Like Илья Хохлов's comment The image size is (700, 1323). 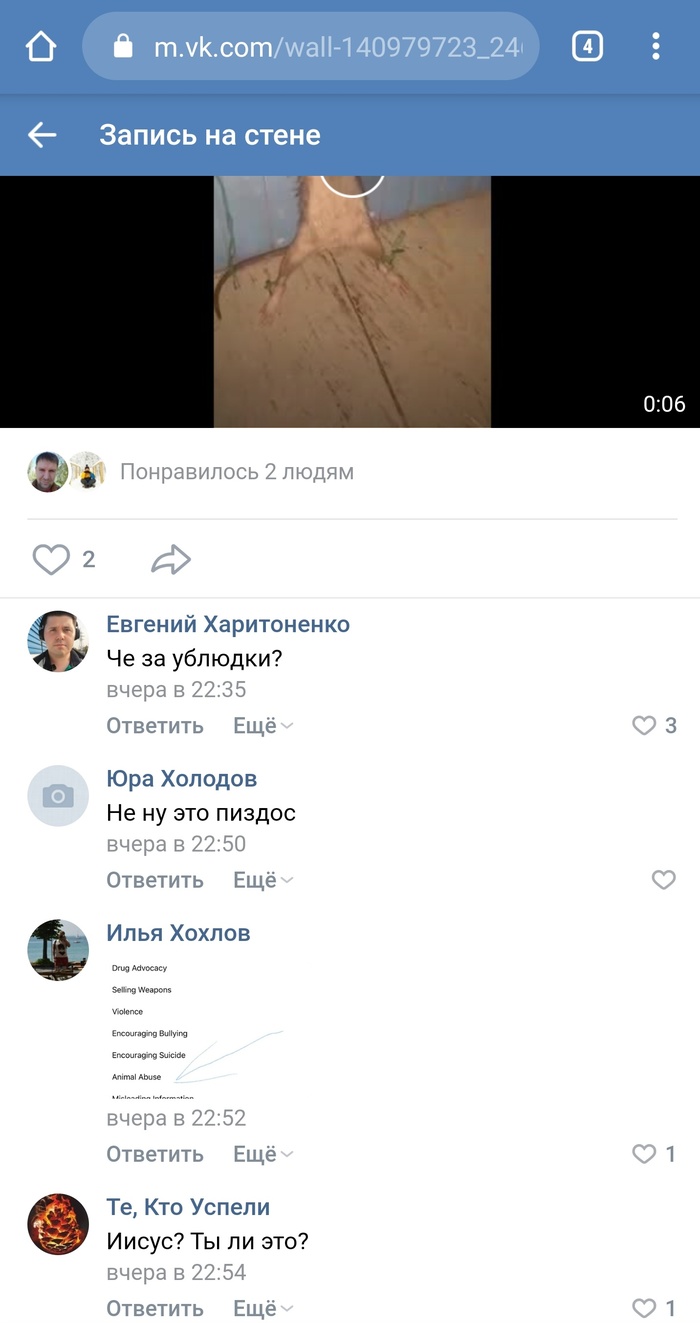point(645,1154)
